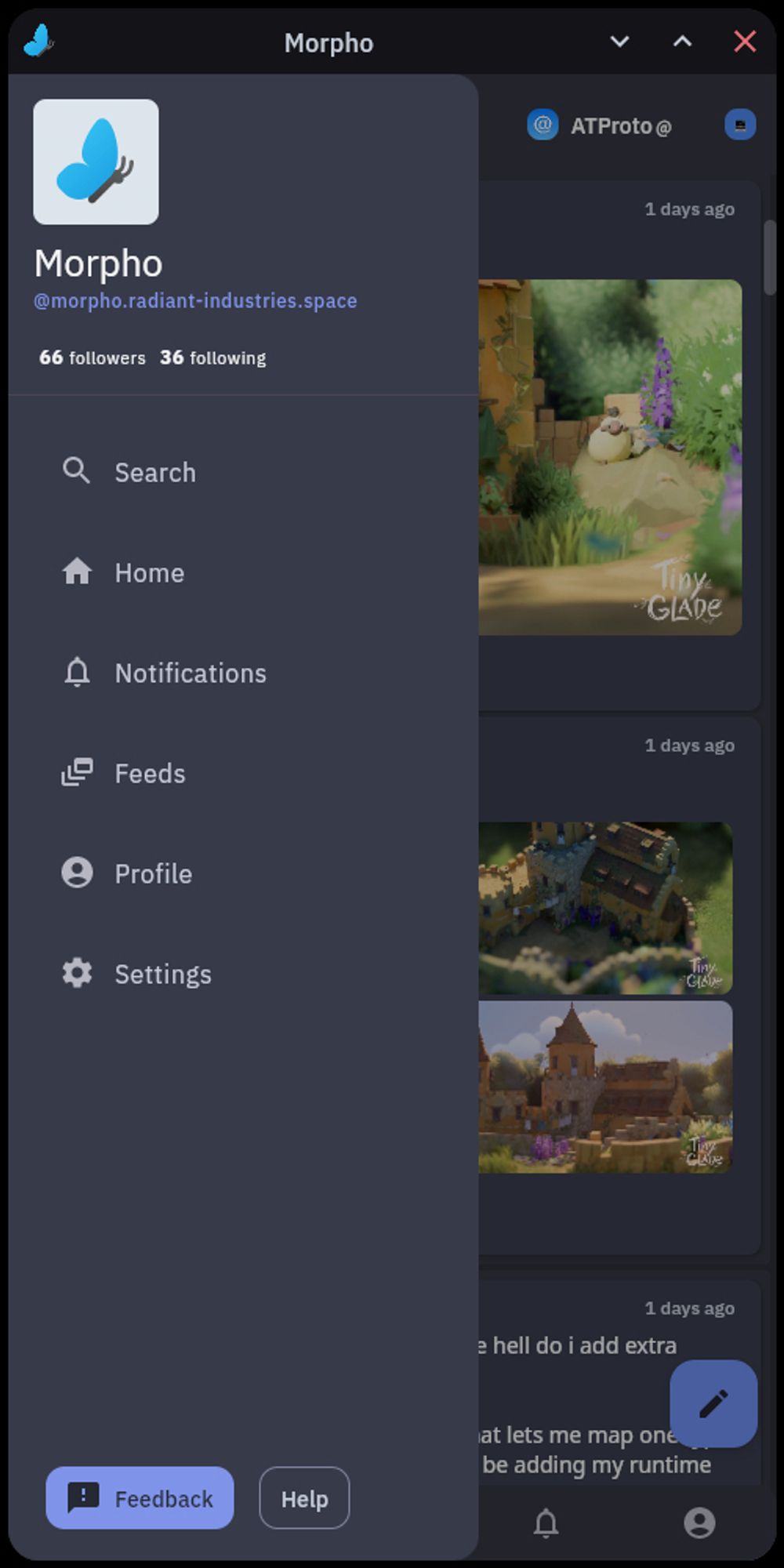Switch to the ATProto feed tab
784x1568 pixels.
[x=600, y=125]
